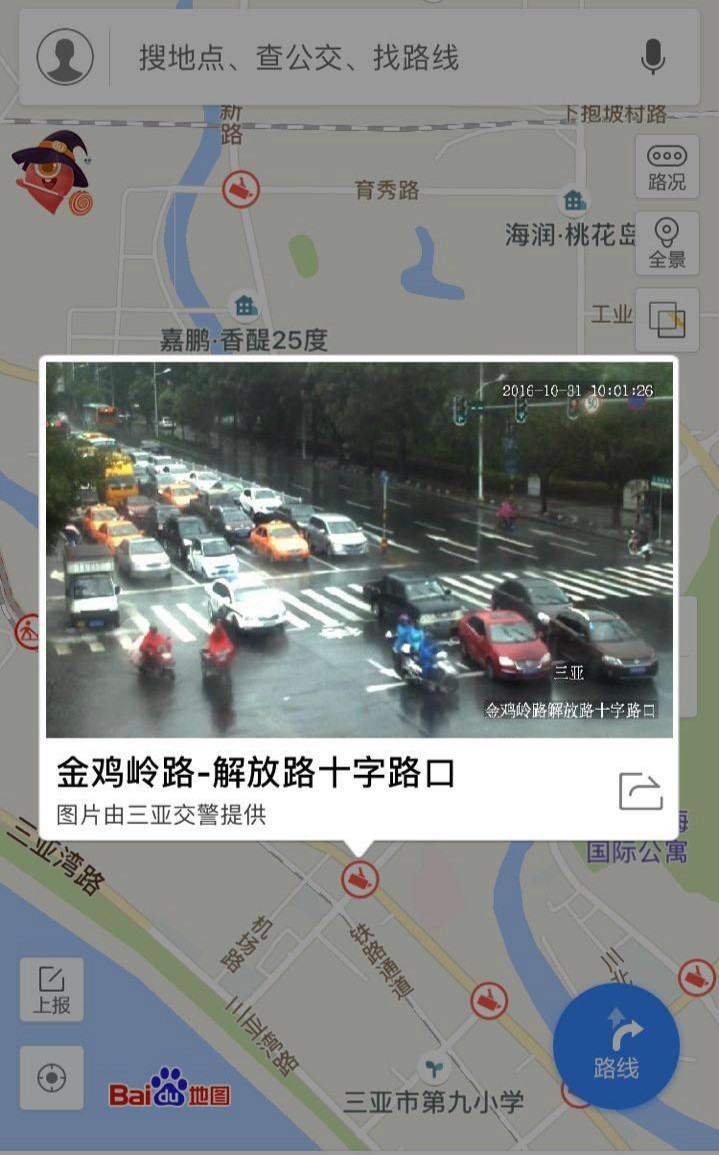Open 路线 route planning

(x=616, y=1046)
